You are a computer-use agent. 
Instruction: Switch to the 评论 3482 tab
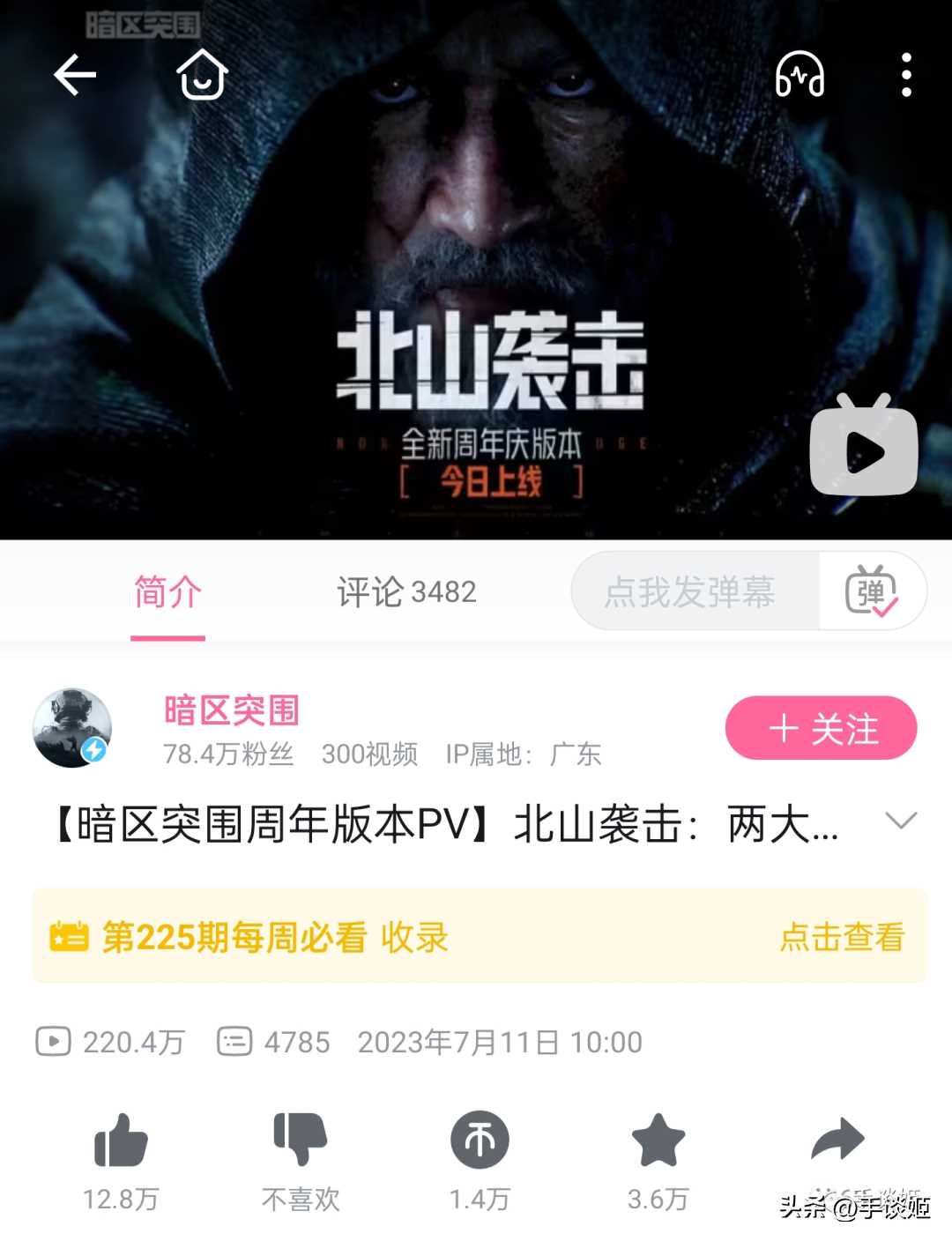[x=406, y=592]
